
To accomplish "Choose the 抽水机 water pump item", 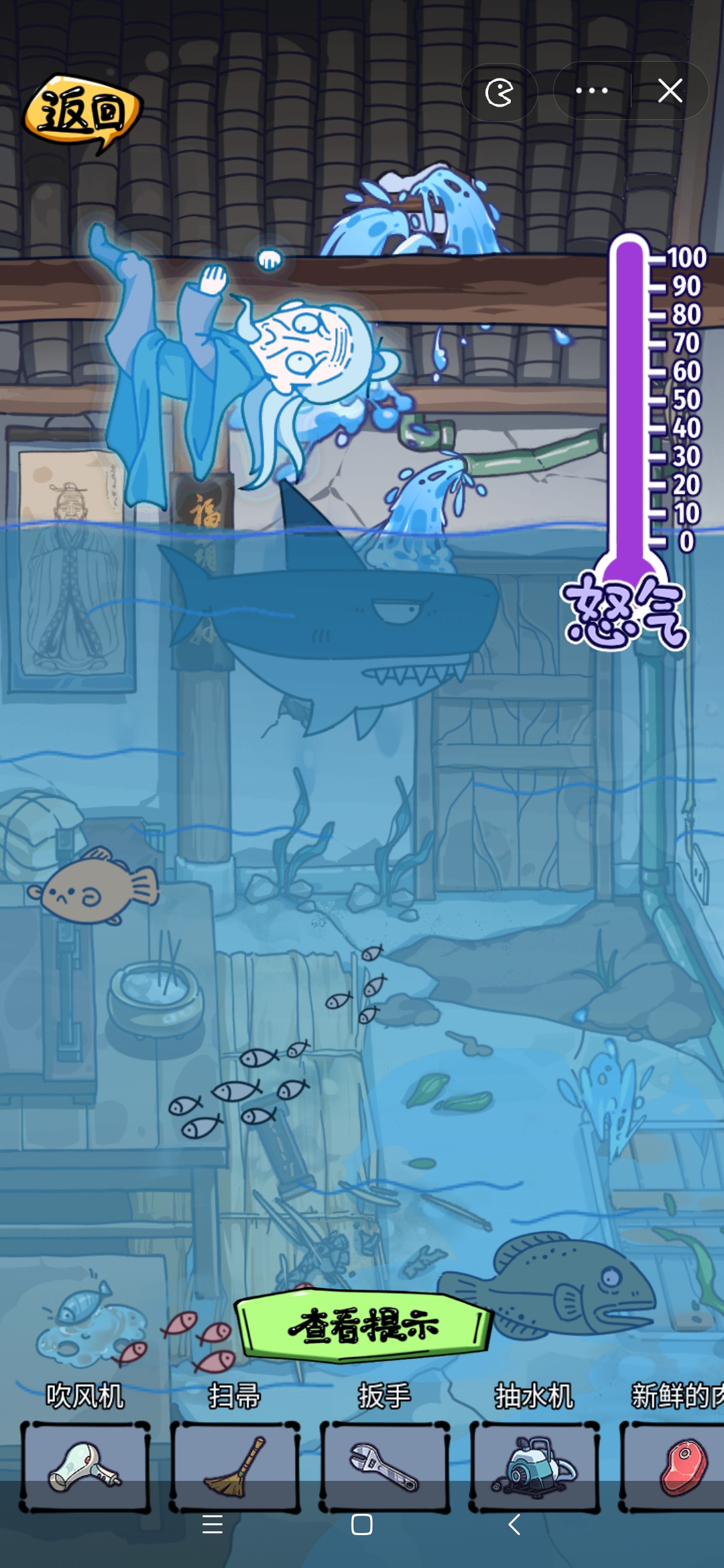I will point(534,1466).
